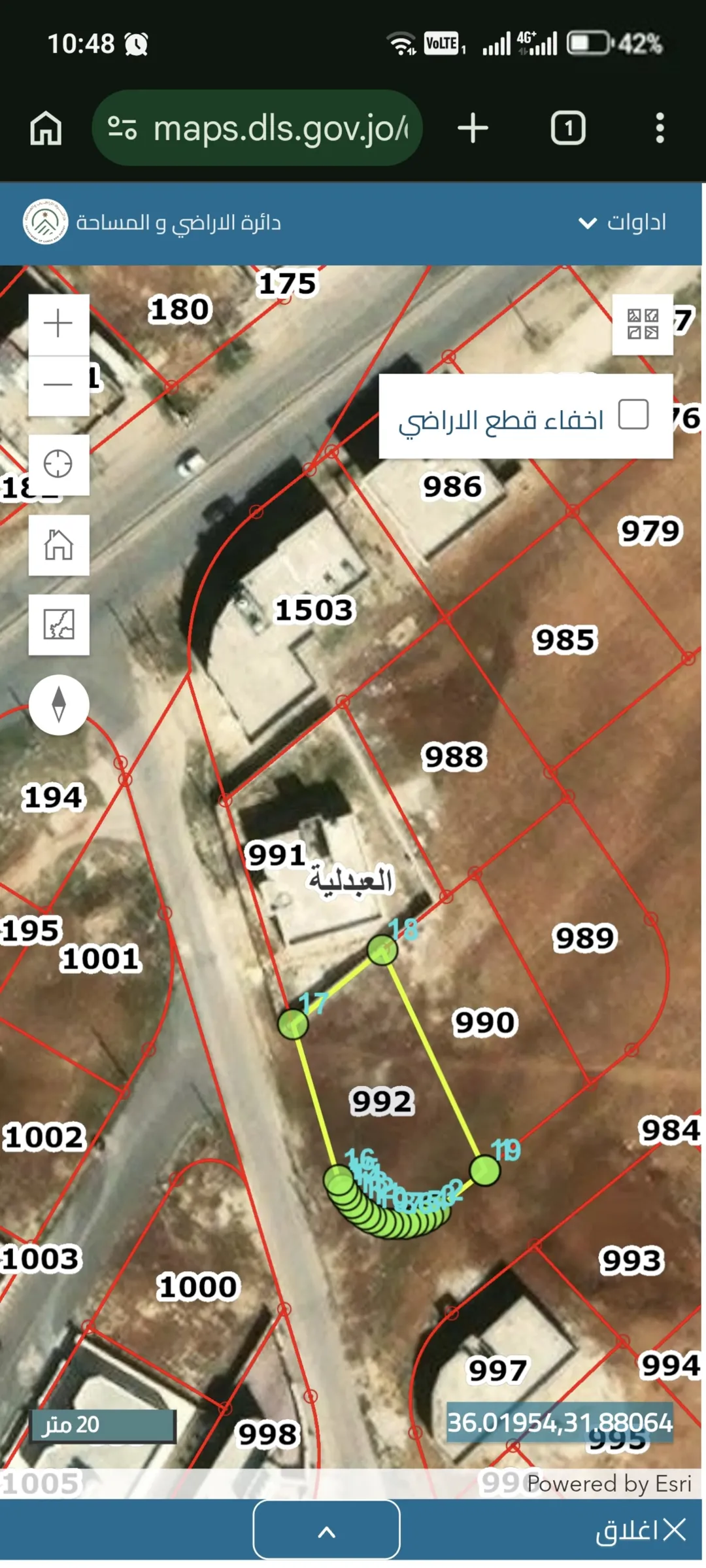Show the open tabs switcher
706x1568 pixels.
(568, 128)
